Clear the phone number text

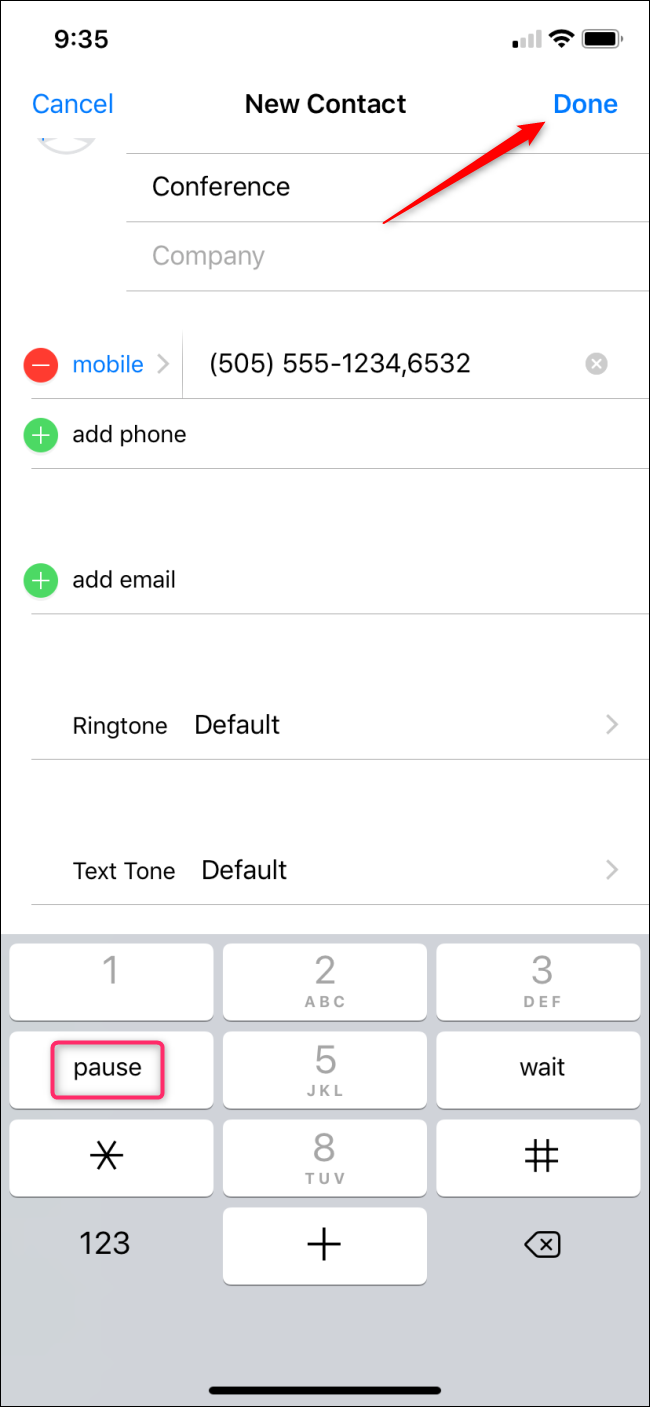point(596,364)
